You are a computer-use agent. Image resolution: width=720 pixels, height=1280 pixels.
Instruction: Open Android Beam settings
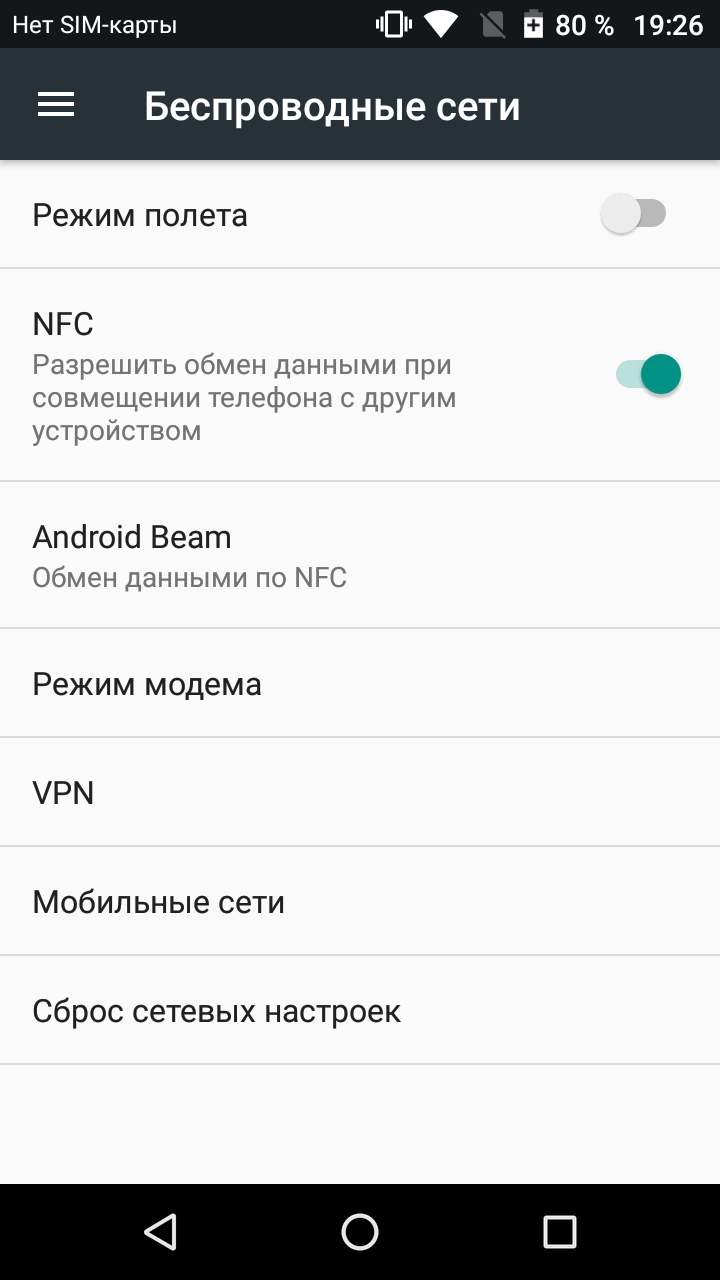coord(360,555)
